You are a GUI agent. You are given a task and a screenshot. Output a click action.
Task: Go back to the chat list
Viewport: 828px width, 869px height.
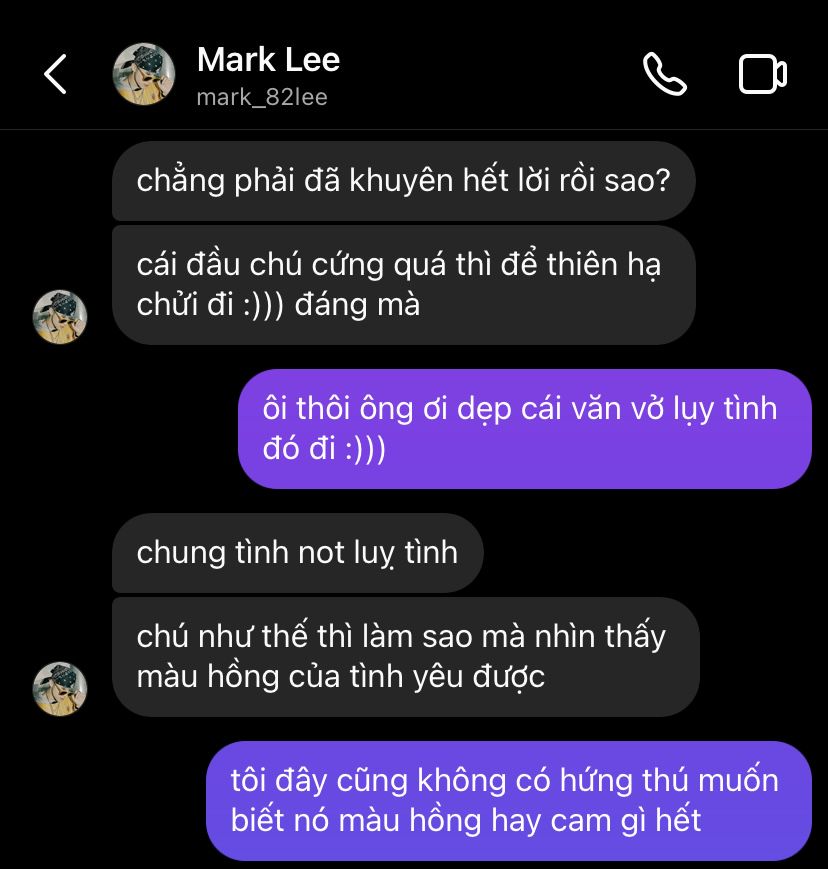[x=56, y=75]
